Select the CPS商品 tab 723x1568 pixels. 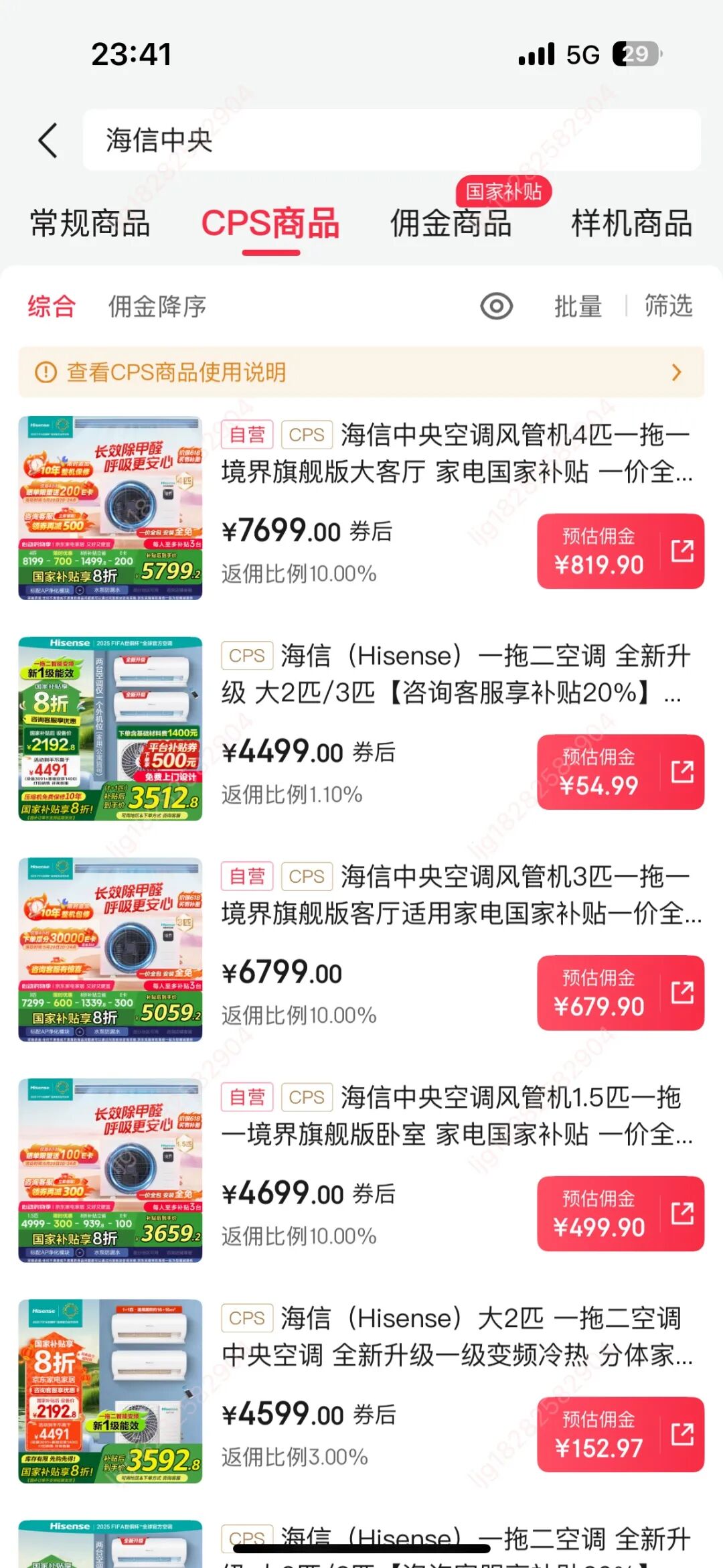coord(270,224)
